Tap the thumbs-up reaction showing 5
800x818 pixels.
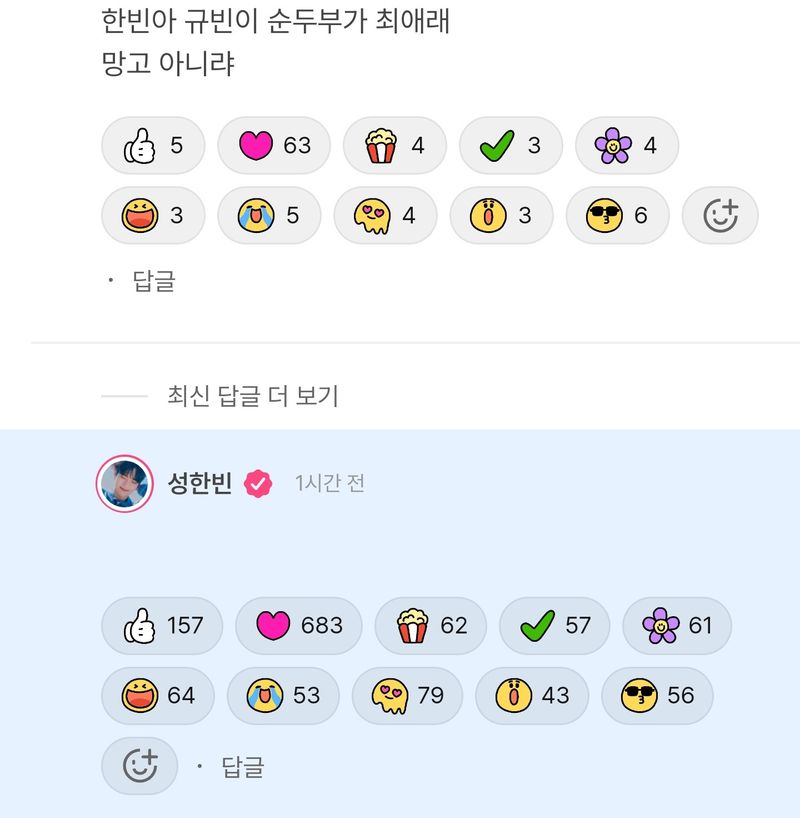[x=153, y=146]
